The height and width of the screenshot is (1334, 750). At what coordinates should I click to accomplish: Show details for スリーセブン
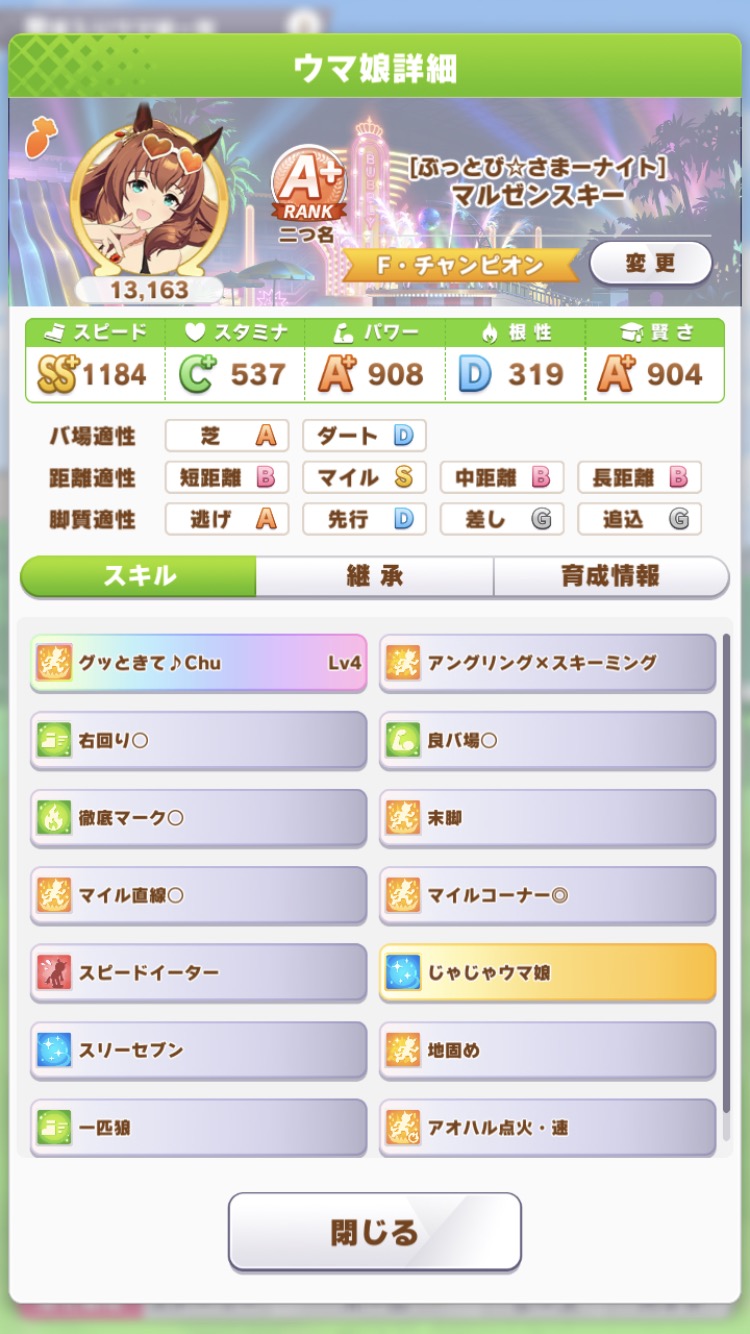coord(198,1050)
